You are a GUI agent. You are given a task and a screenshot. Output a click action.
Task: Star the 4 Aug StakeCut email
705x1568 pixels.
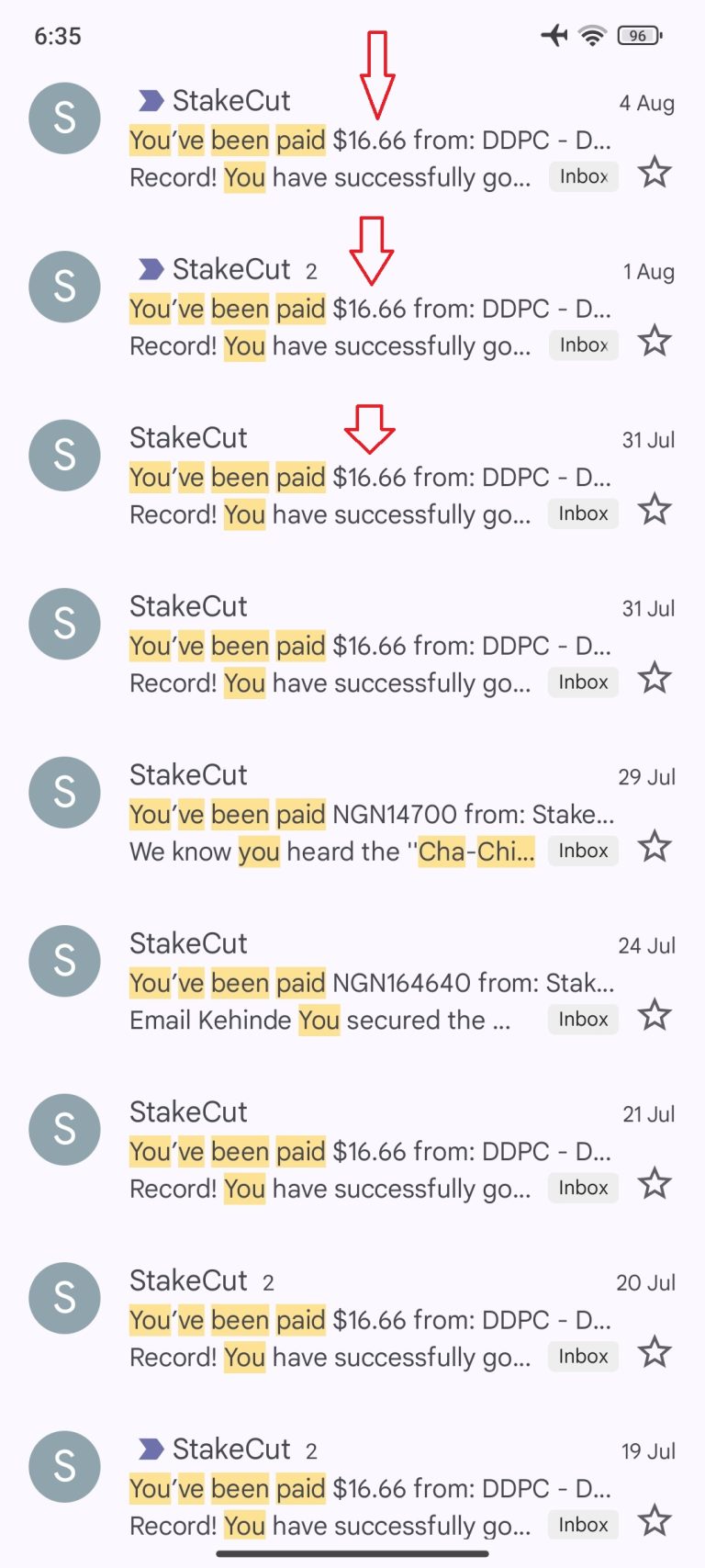pos(655,173)
